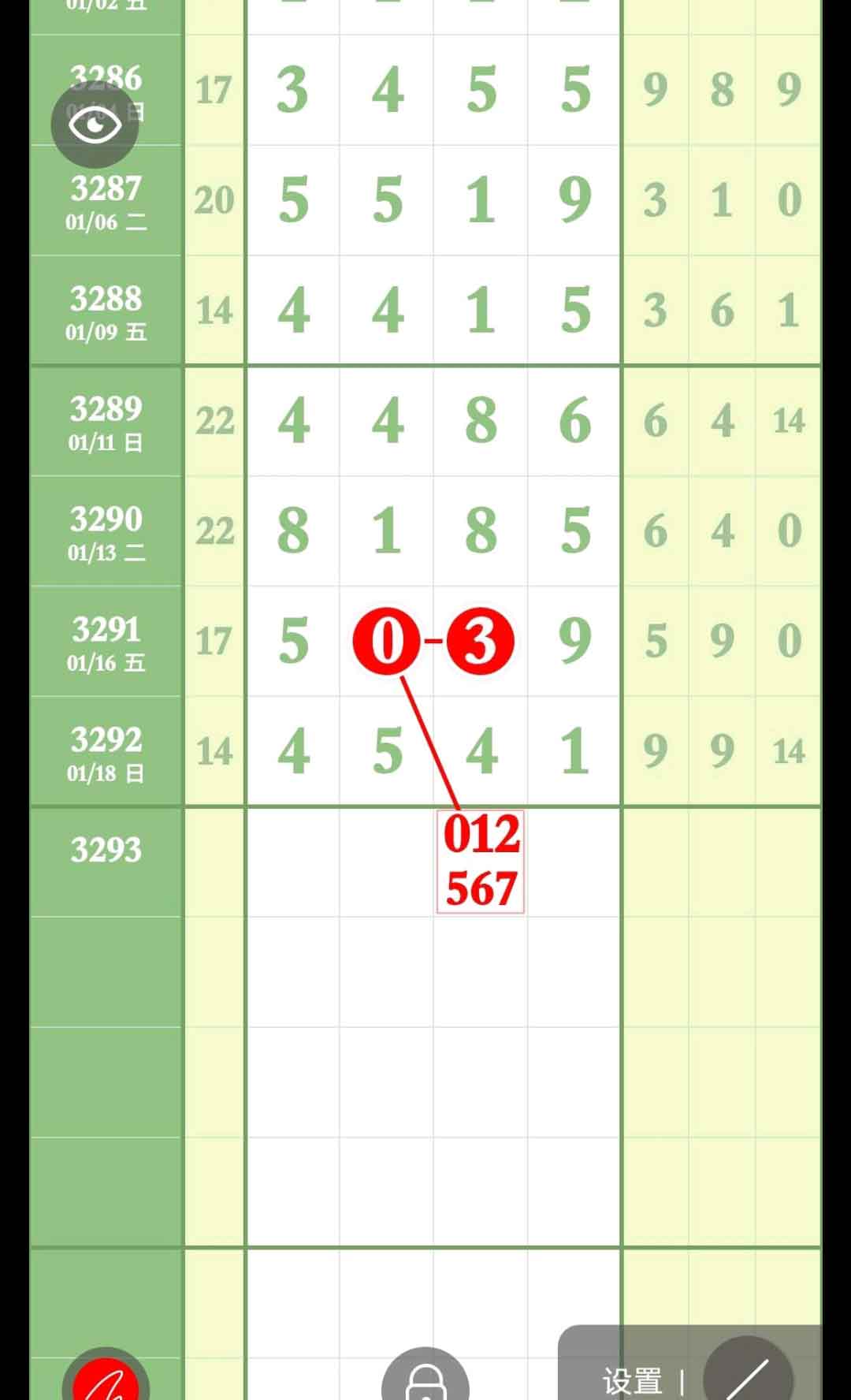Tap the lock icon button
This screenshot has width=851, height=1400.
pyautogui.click(x=425, y=1380)
